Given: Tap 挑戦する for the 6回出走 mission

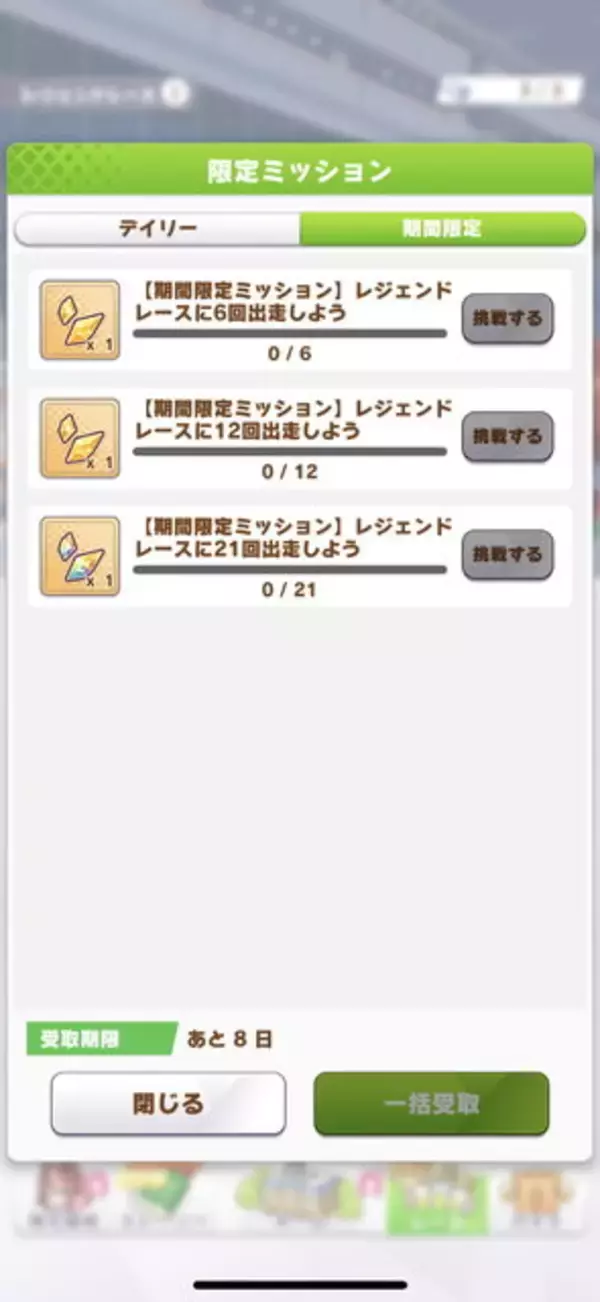Looking at the screenshot, I should click(507, 319).
